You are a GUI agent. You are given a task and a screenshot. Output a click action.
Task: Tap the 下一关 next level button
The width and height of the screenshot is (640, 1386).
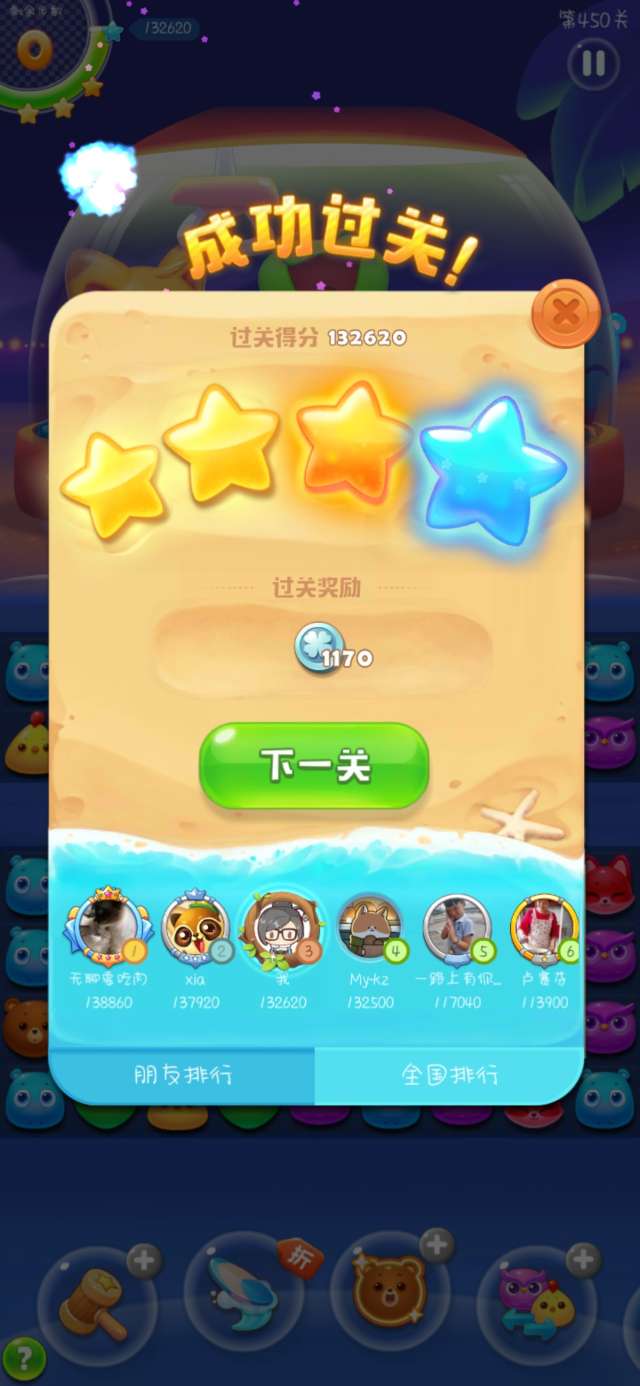314,766
